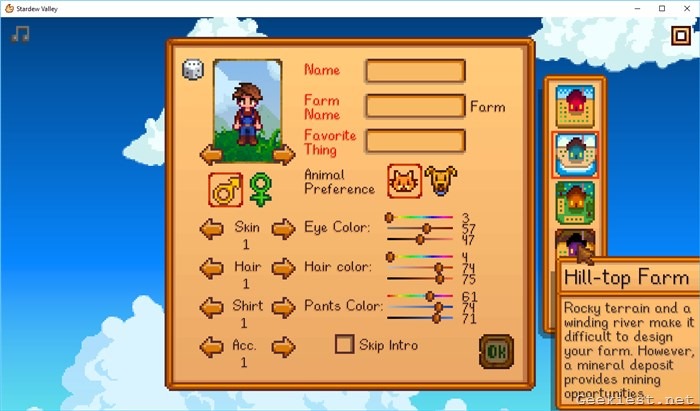Check the Skip Intro box
The height and width of the screenshot is (411, 700).
tap(344, 345)
